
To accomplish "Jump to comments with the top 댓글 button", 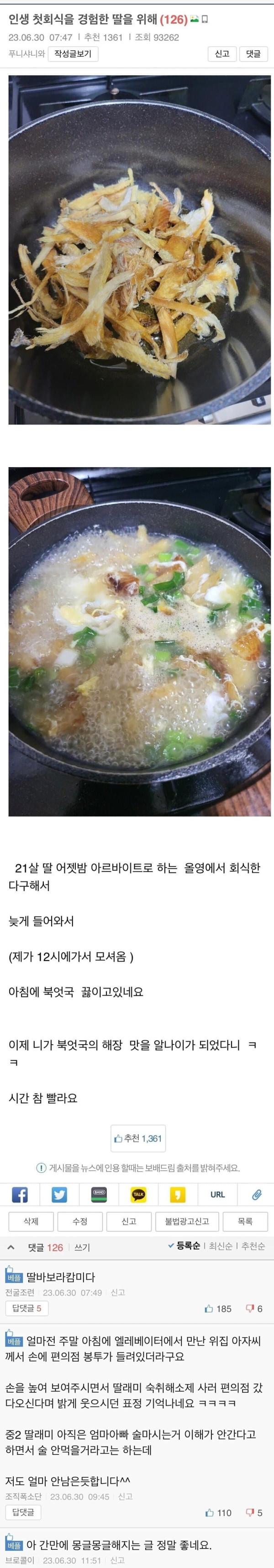I will point(253,53).
